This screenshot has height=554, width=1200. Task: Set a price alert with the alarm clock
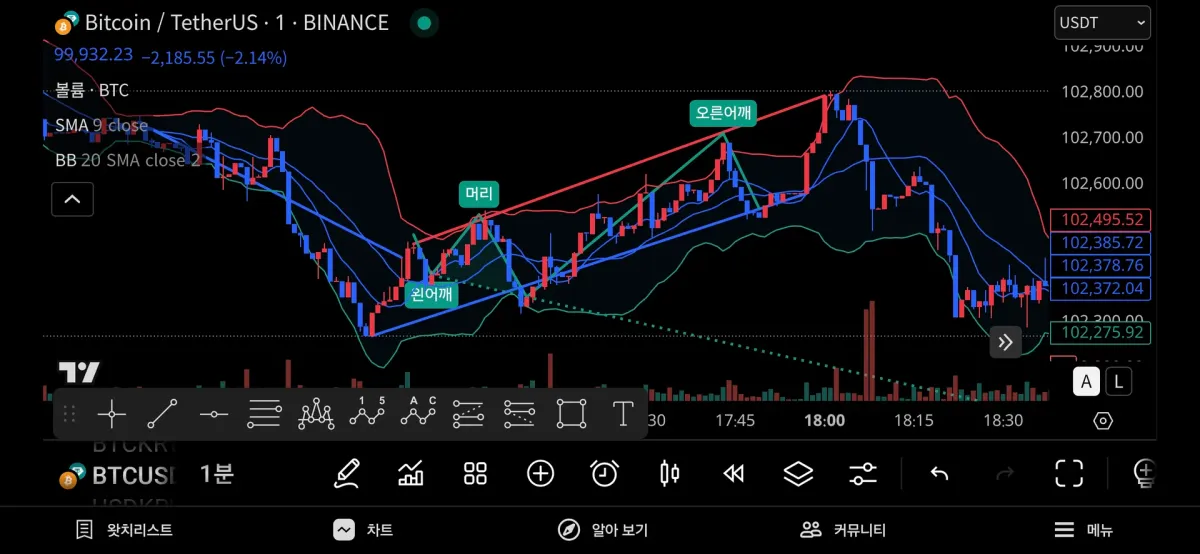604,473
